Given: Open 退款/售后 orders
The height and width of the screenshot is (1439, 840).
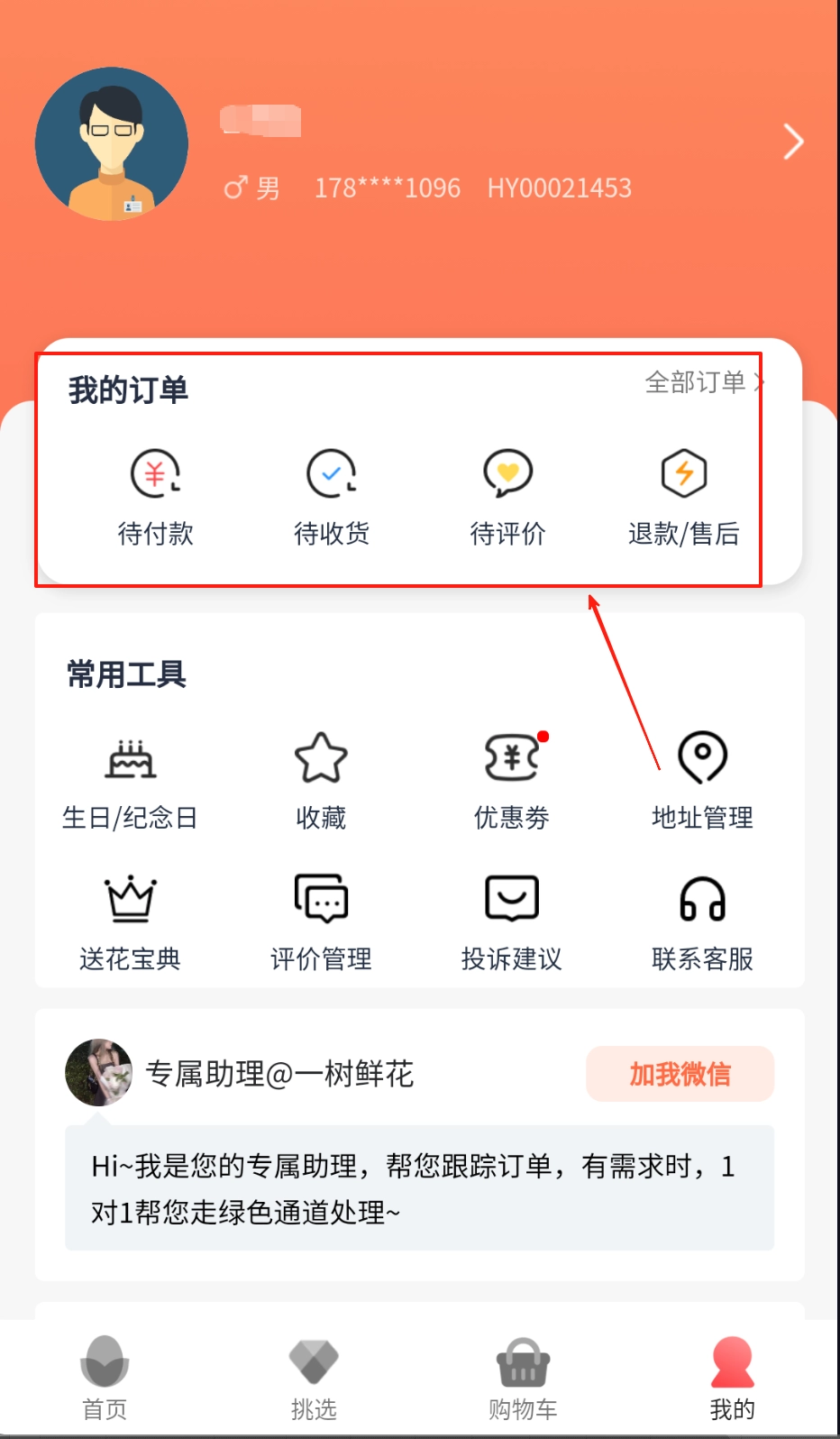Looking at the screenshot, I should [683, 496].
